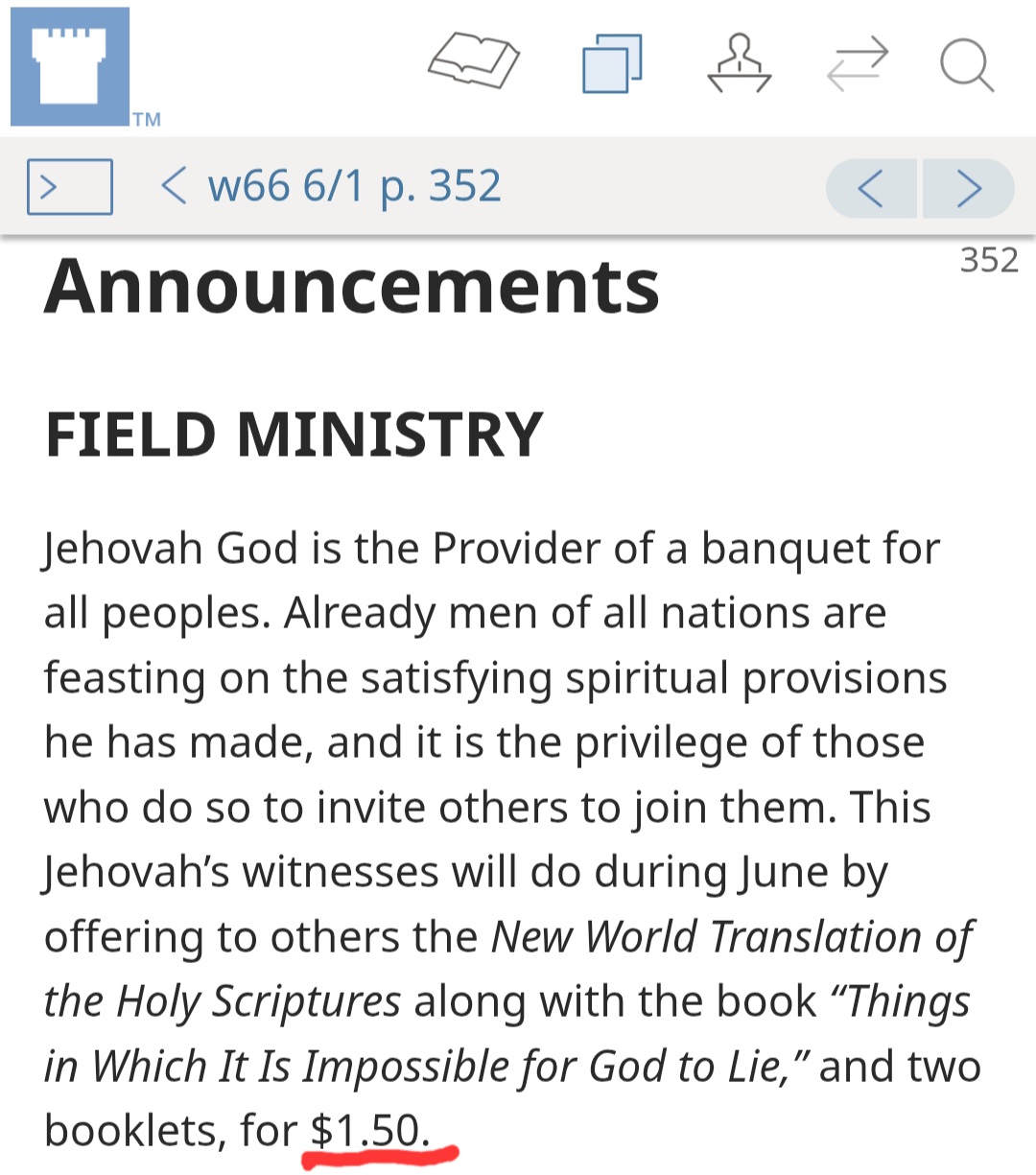Open the search magnifier

966,65
